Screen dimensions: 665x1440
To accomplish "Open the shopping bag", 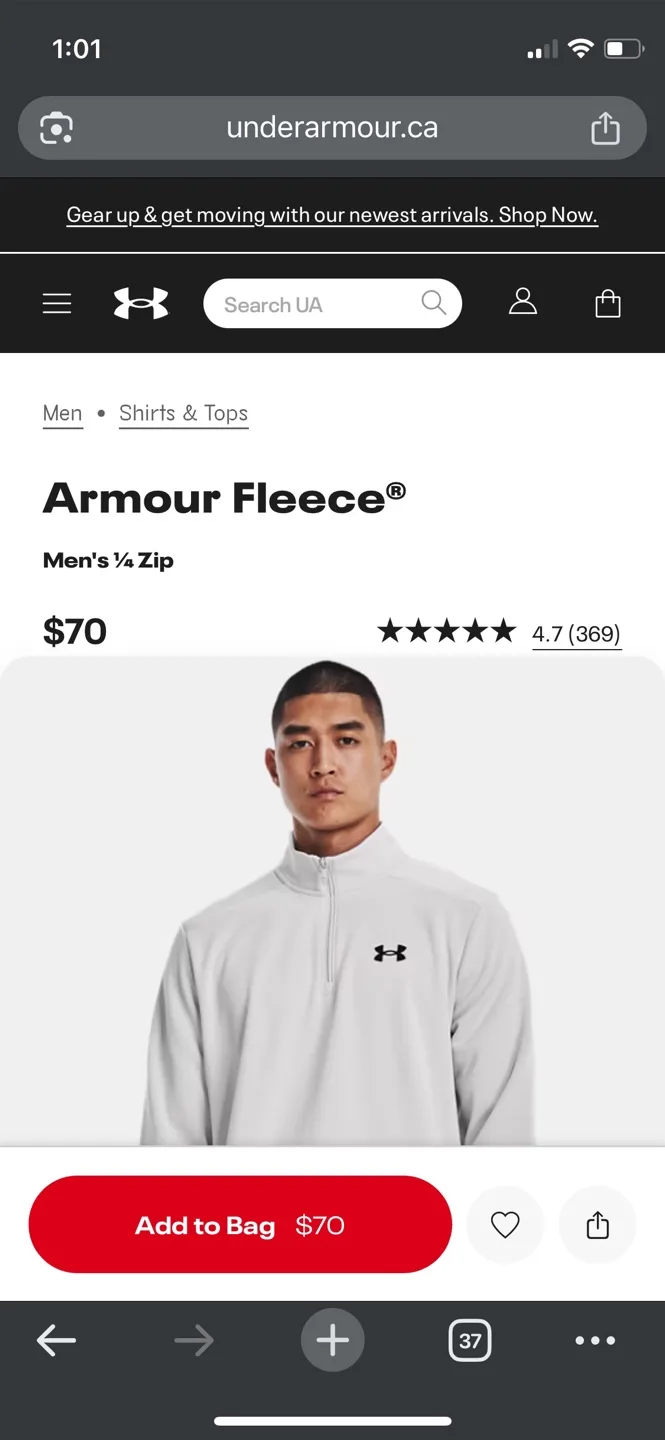I will click(608, 303).
